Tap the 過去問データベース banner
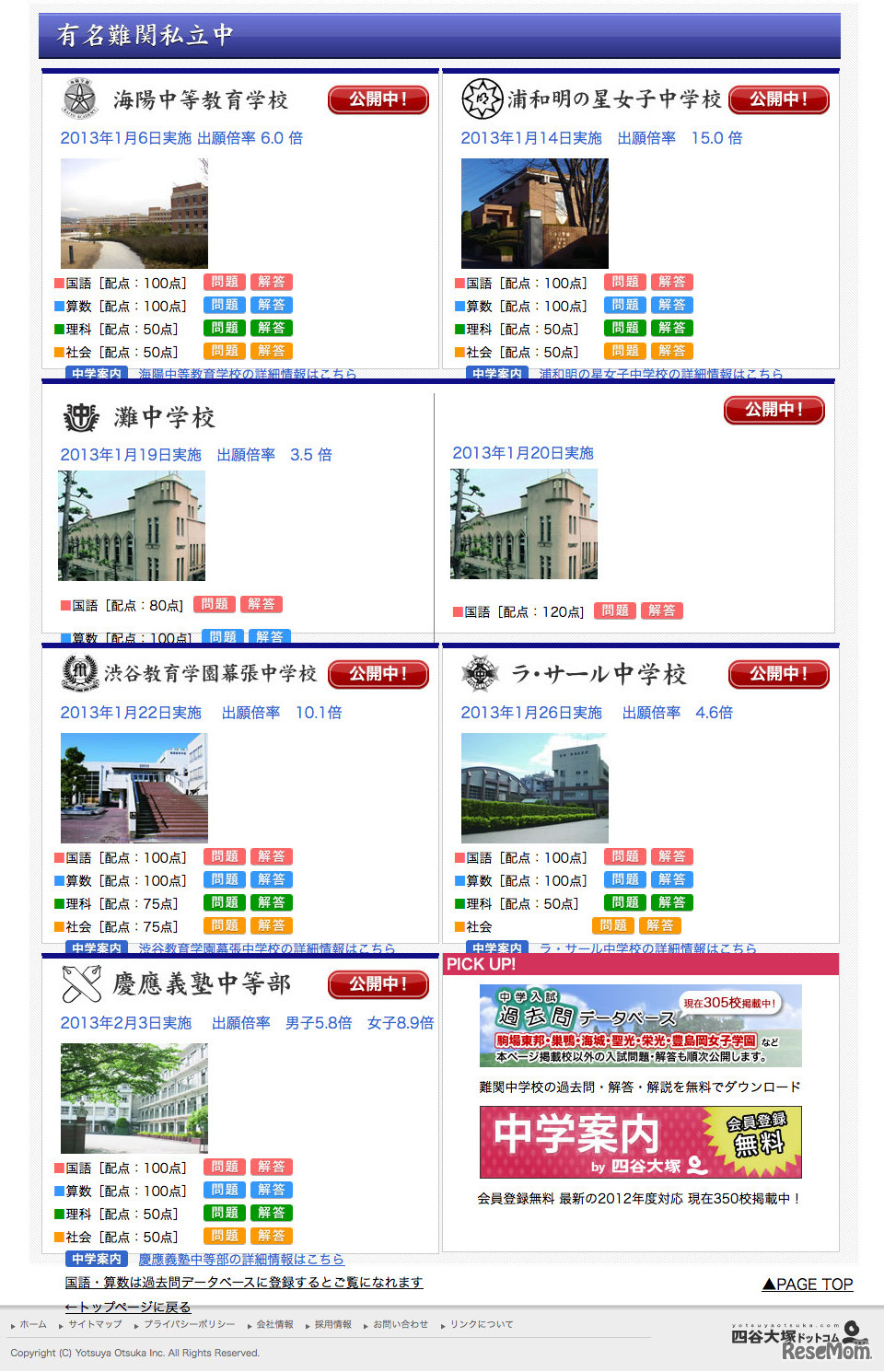 [x=640, y=1025]
